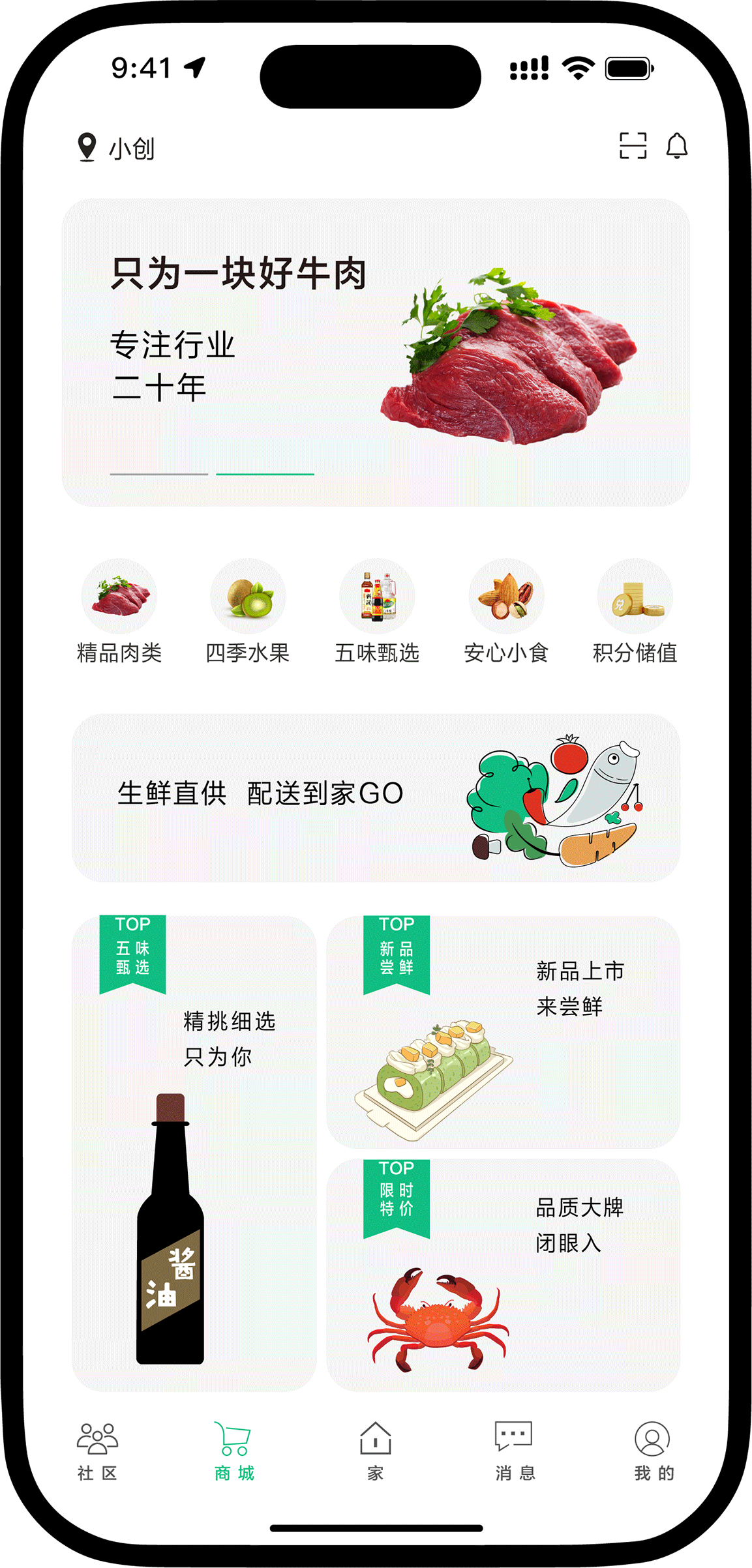Browse the 四季水果 category
This screenshot has height=1568, width=752.
248,612
